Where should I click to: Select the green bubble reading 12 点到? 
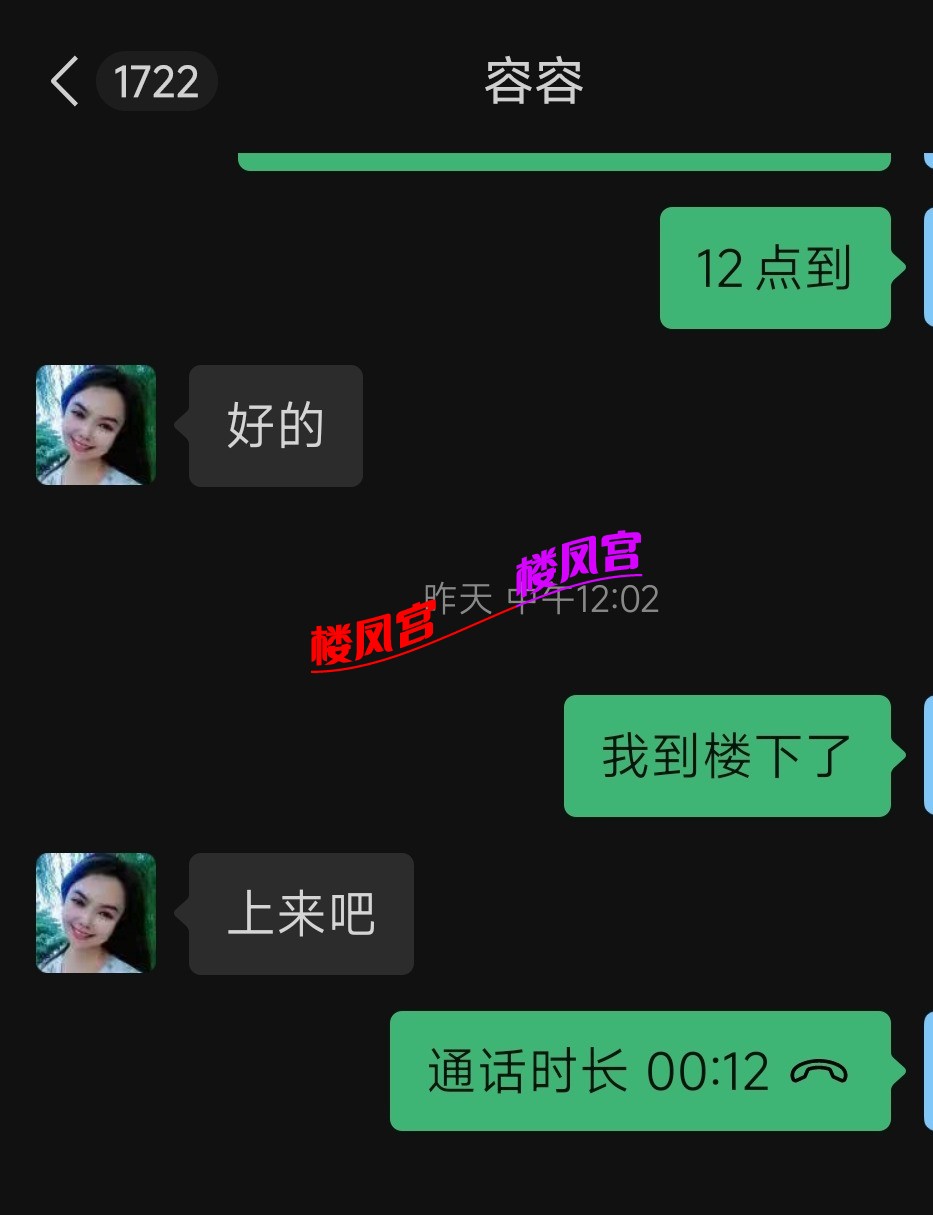click(775, 267)
